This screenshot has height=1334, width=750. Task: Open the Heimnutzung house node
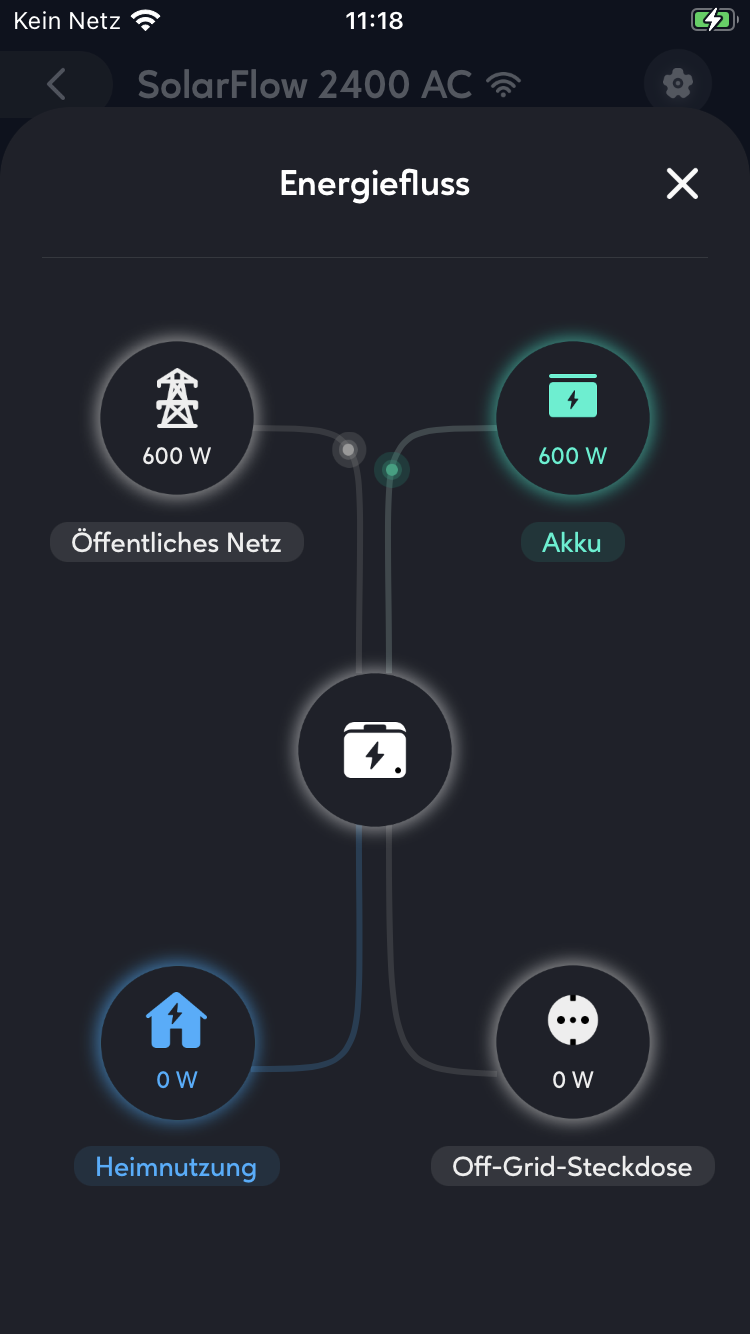(x=177, y=1042)
